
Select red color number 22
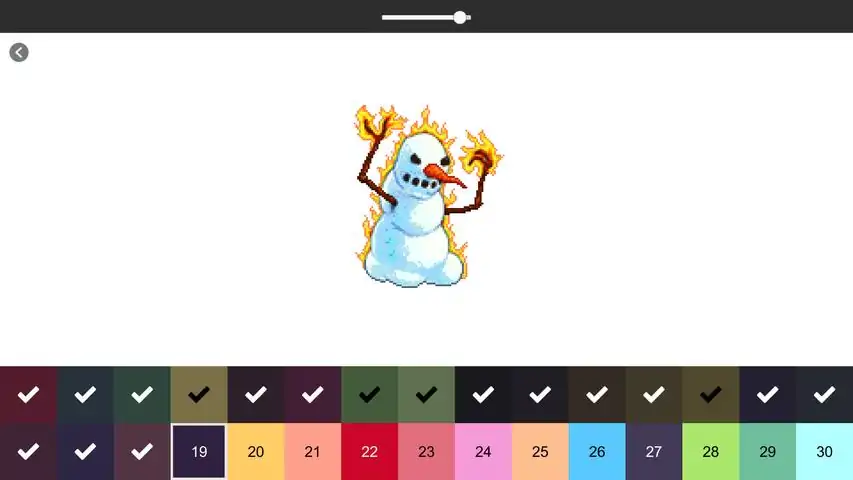369,452
